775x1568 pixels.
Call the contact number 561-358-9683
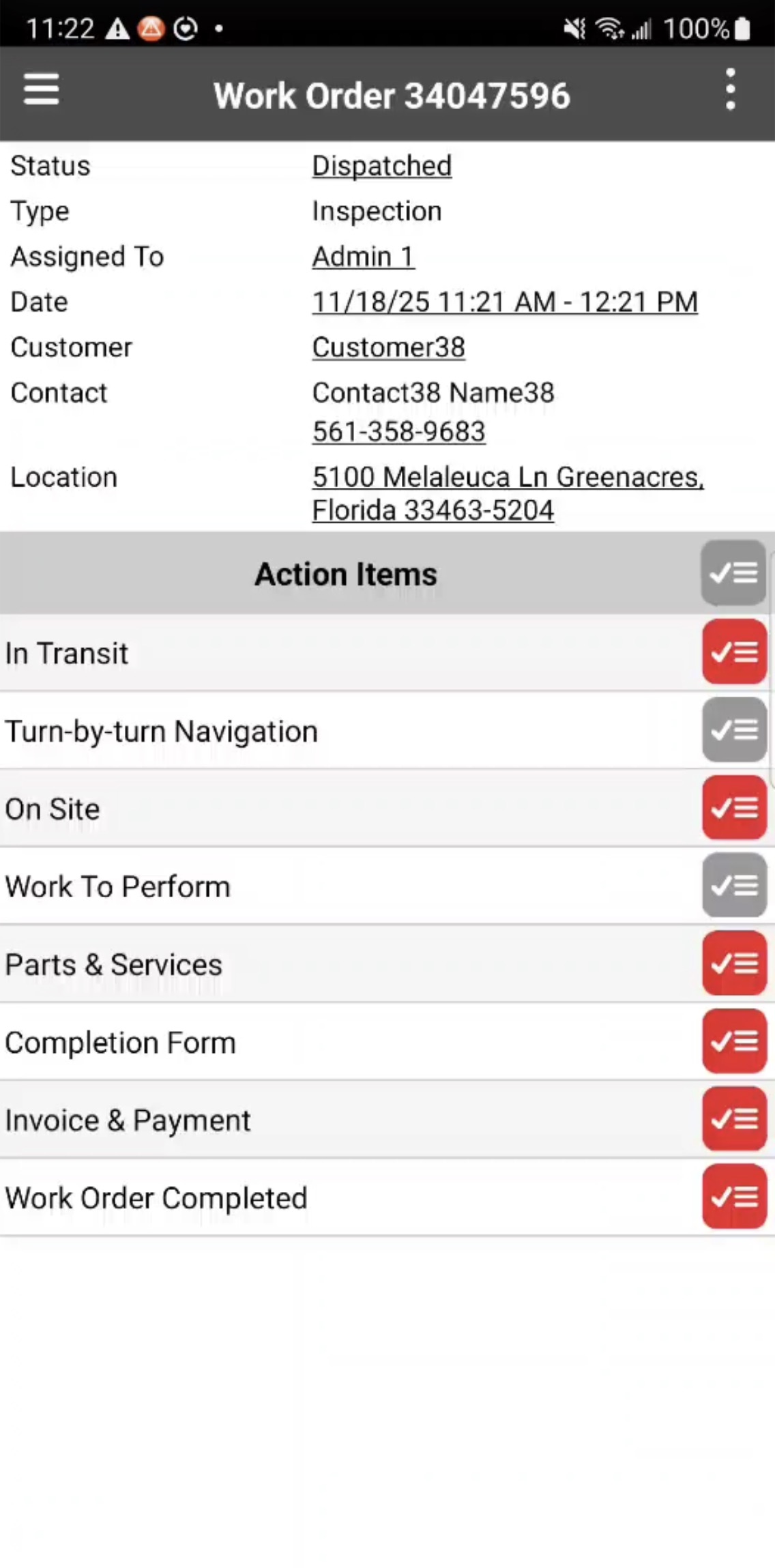click(x=398, y=431)
